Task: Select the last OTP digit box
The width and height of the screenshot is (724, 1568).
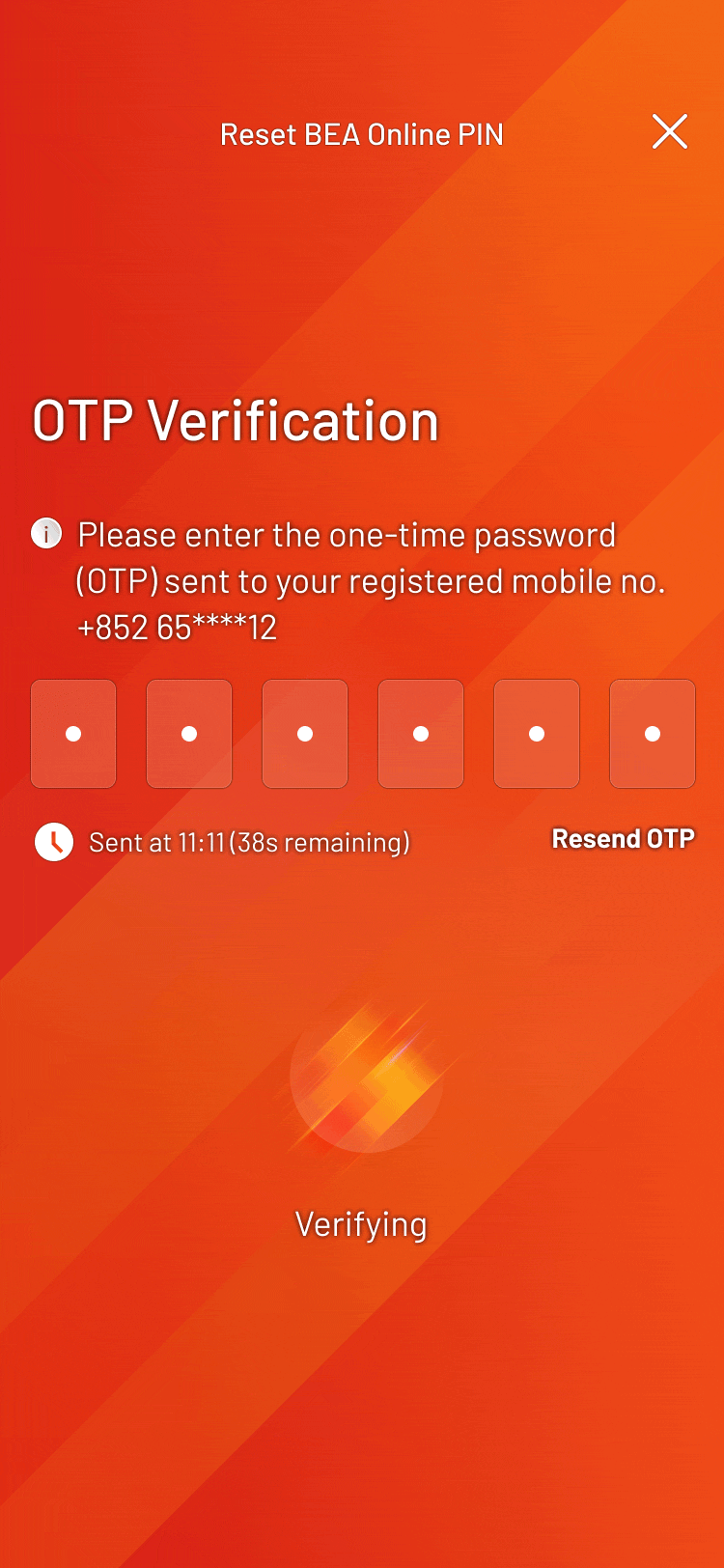Action: (x=653, y=734)
